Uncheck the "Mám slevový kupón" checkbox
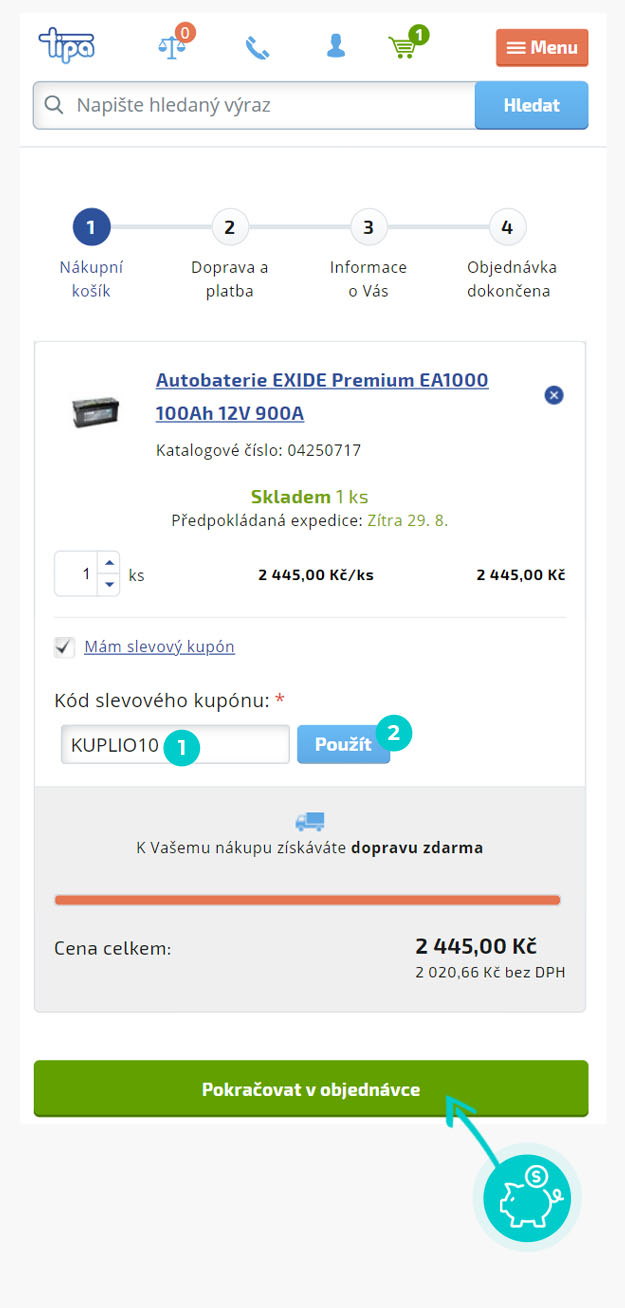The image size is (625, 1308). 65,647
